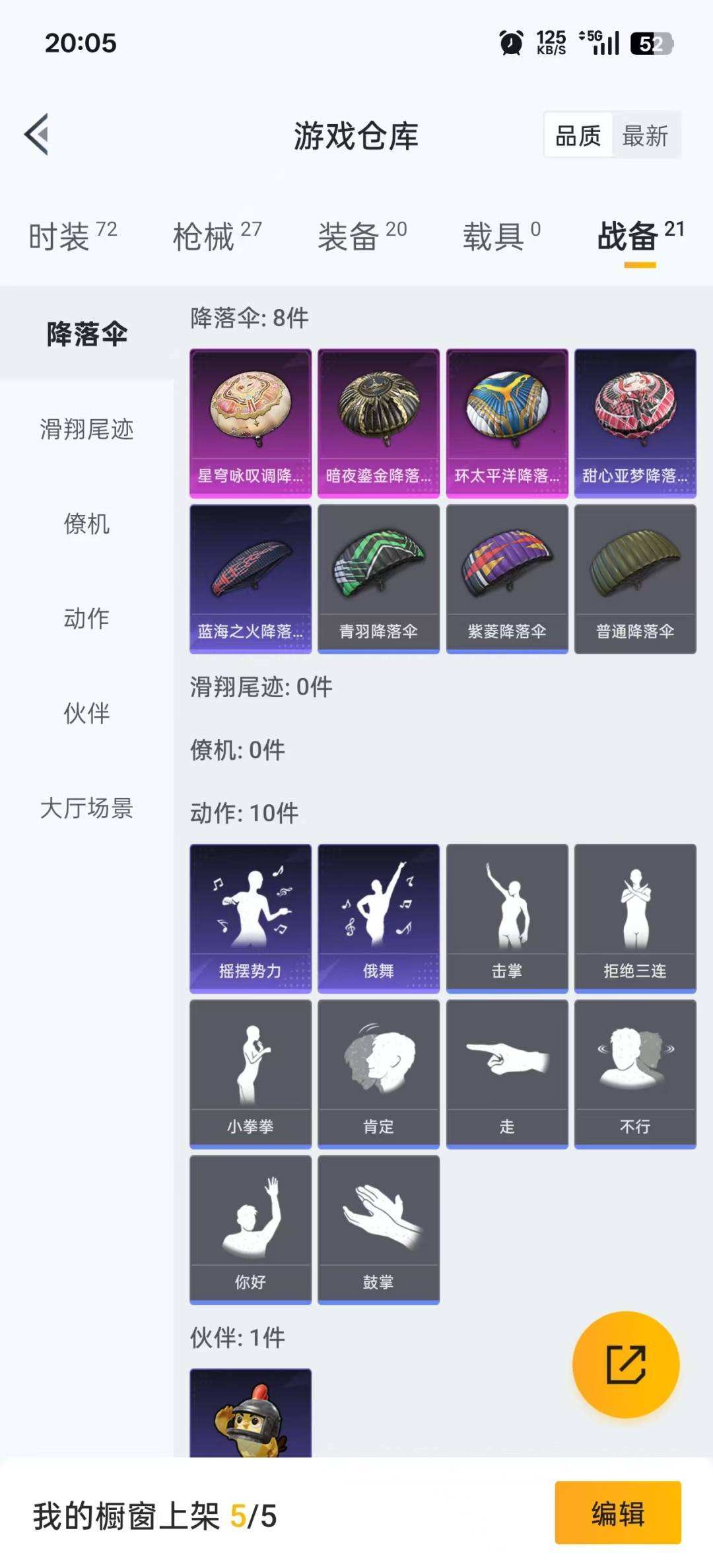Select 动作 in the side menu
713x1568 pixels.
86,619
